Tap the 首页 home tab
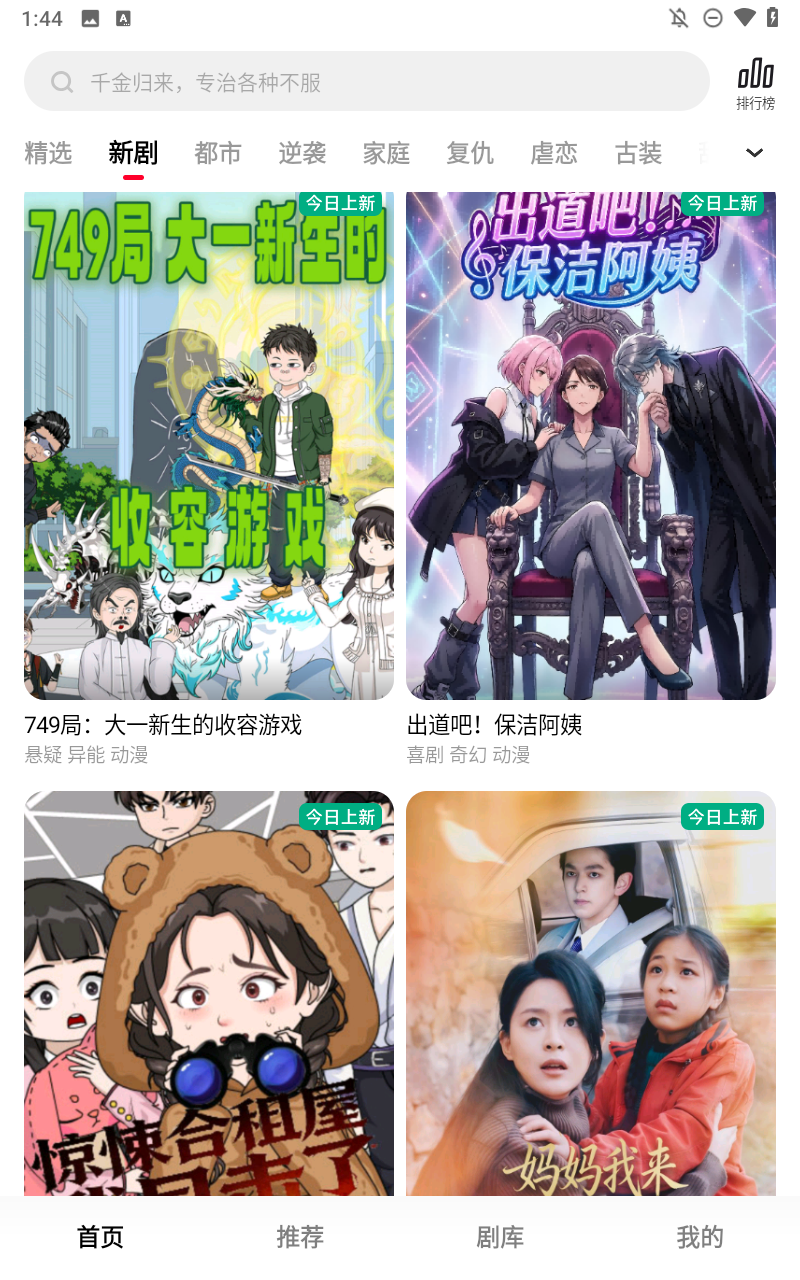This screenshot has height=1280, width=800. pyautogui.click(x=100, y=1237)
